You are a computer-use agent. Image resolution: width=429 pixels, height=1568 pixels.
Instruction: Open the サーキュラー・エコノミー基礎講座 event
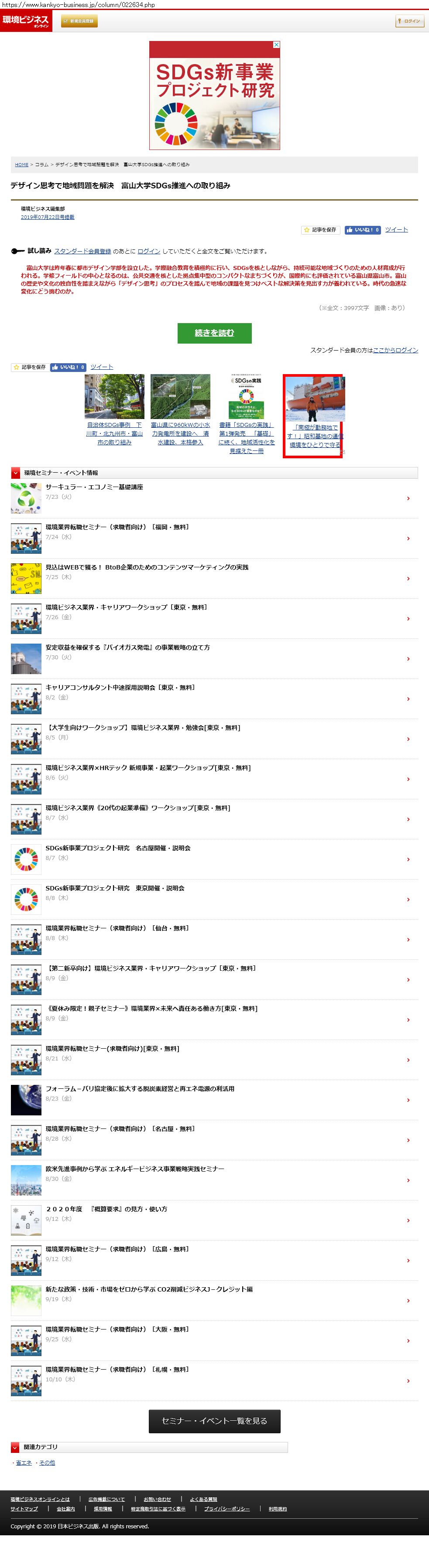pos(94,487)
